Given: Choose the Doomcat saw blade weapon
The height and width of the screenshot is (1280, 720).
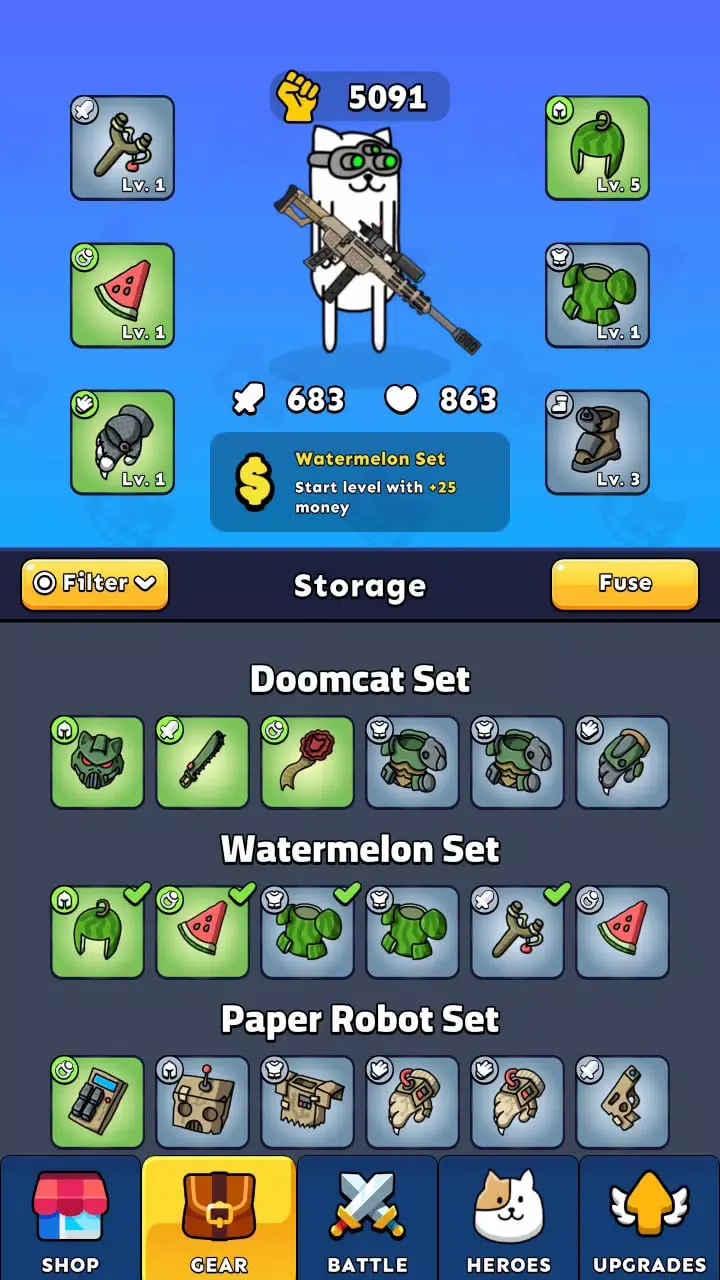Looking at the screenshot, I should pos(202,762).
